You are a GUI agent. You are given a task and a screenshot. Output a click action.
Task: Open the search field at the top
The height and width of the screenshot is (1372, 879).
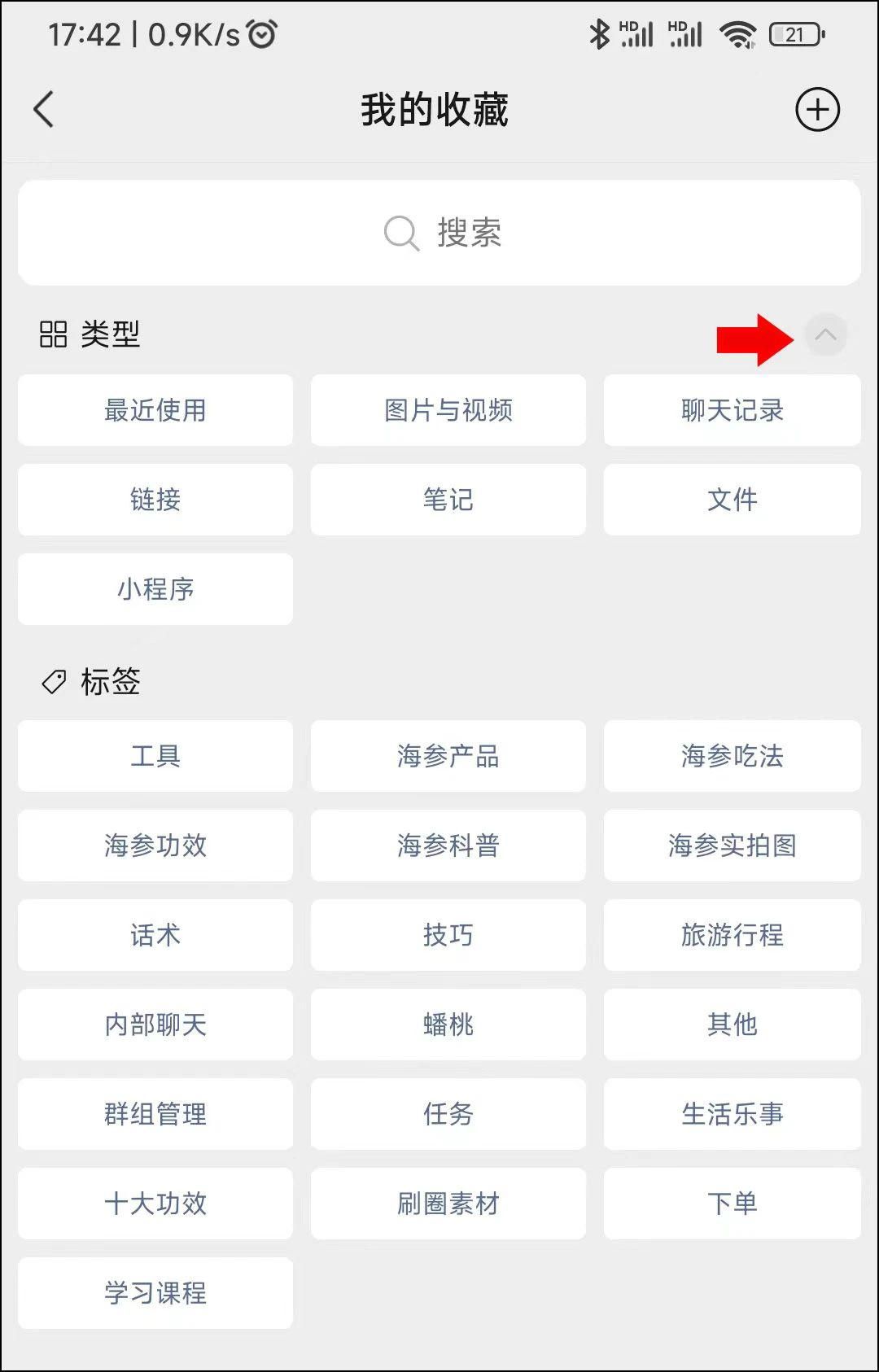tap(439, 233)
